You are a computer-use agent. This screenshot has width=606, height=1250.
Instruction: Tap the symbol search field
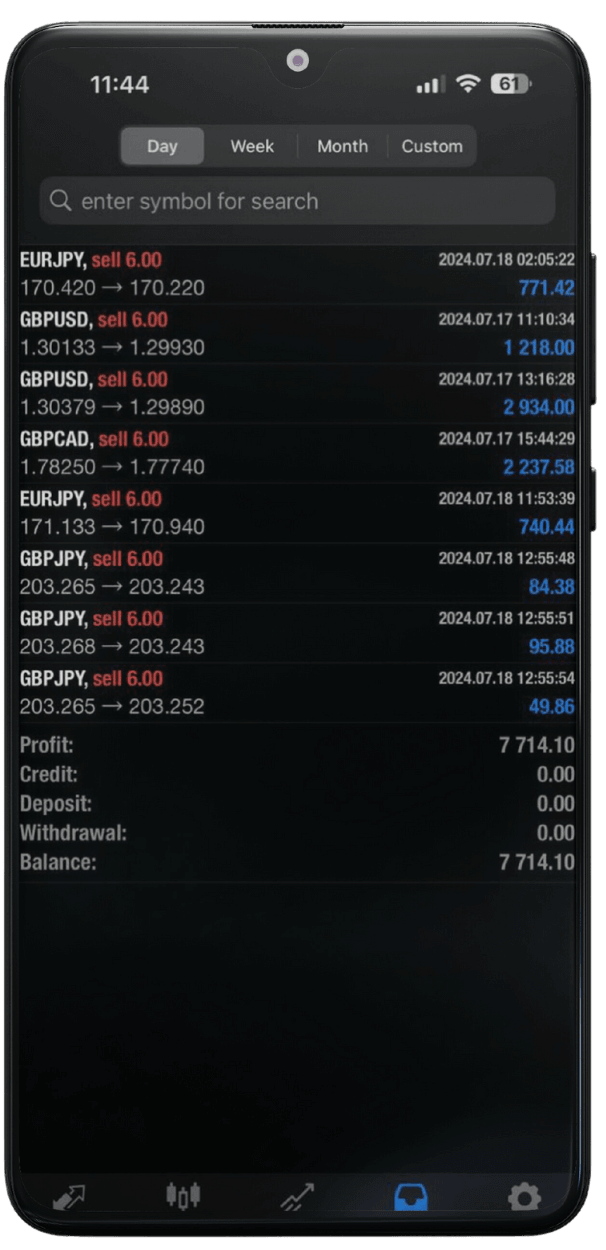tap(297, 201)
